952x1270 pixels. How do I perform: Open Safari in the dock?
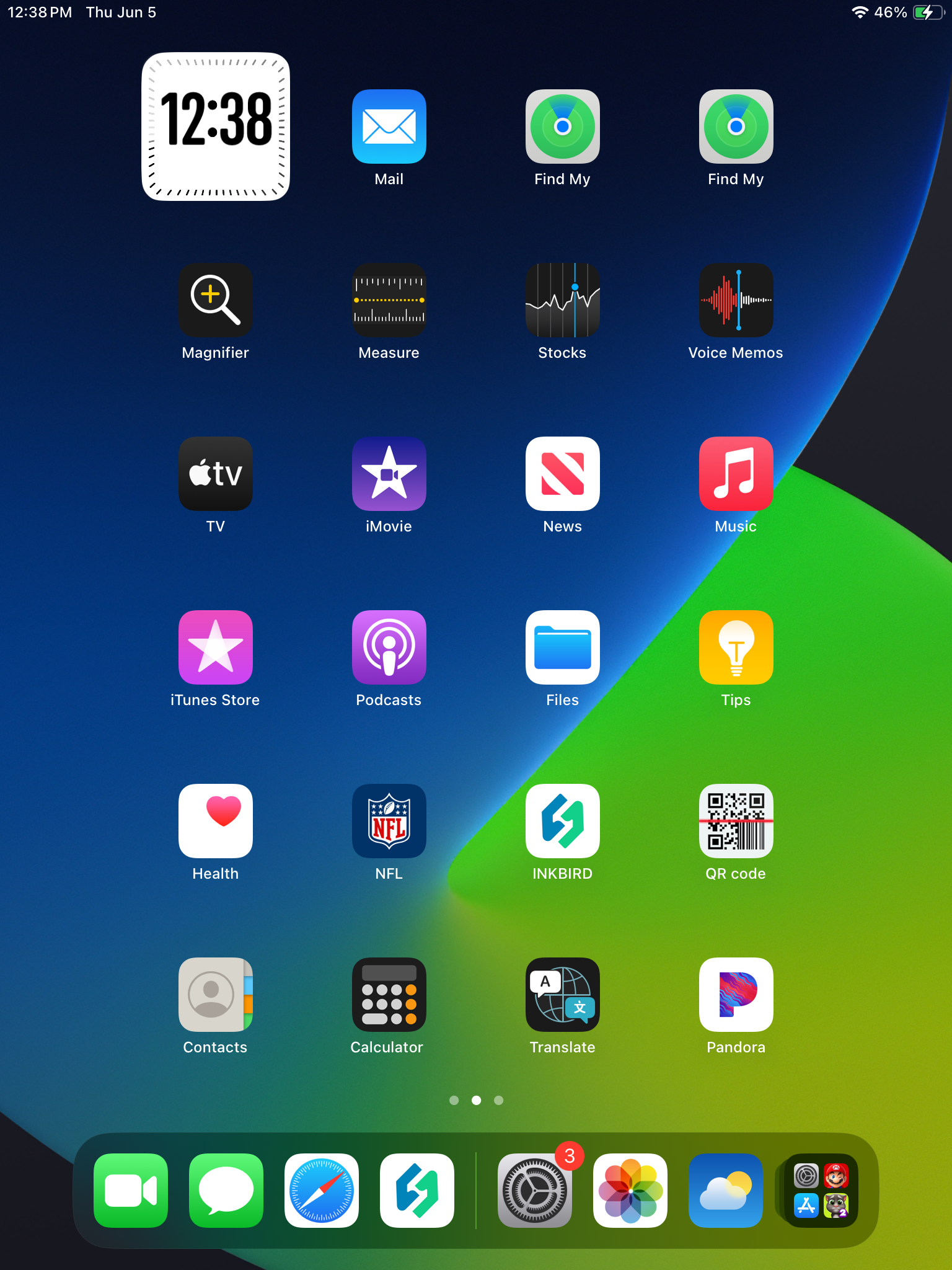click(321, 1191)
